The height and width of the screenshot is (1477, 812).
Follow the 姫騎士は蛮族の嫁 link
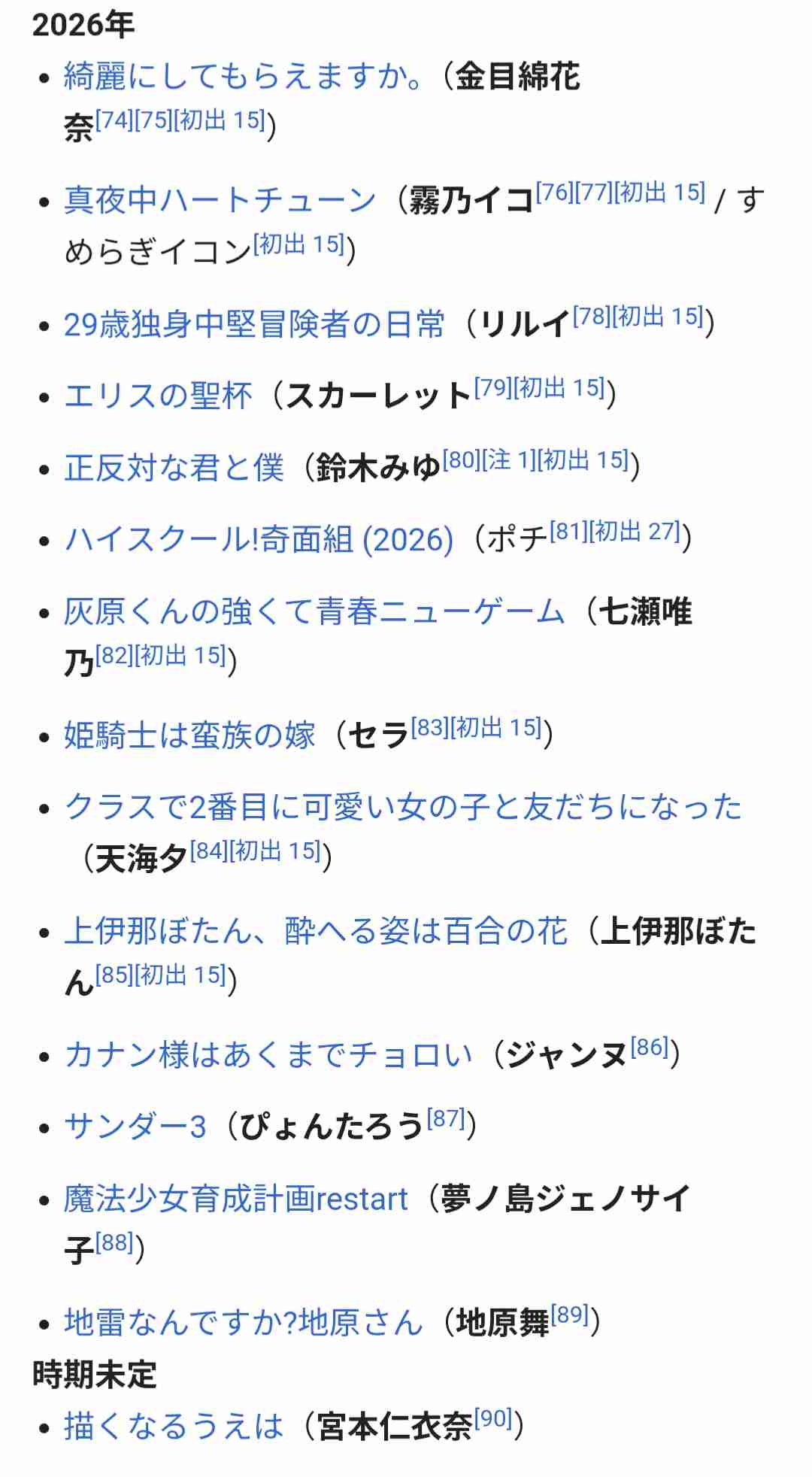189,735
